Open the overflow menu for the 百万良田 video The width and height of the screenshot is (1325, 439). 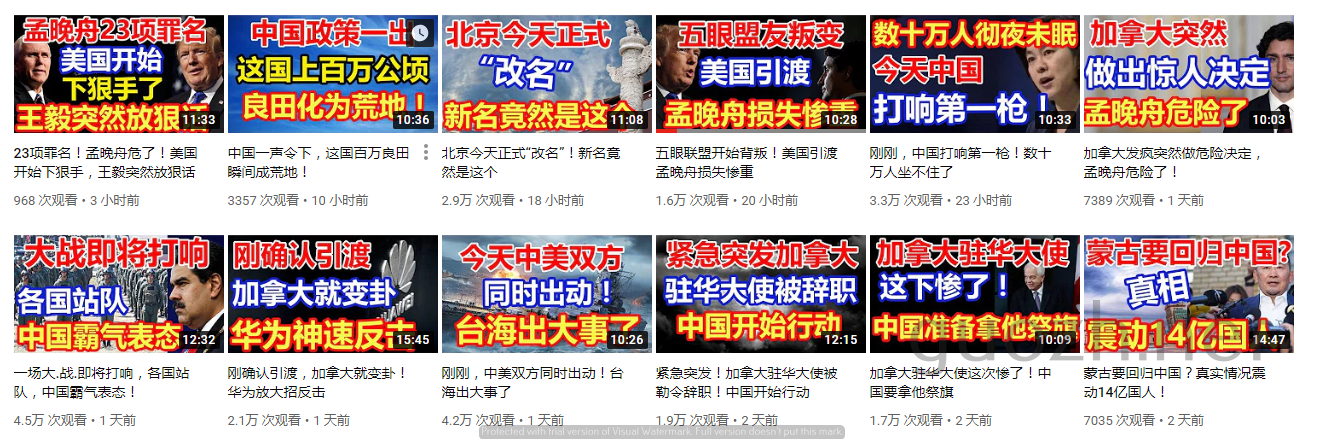[x=426, y=153]
